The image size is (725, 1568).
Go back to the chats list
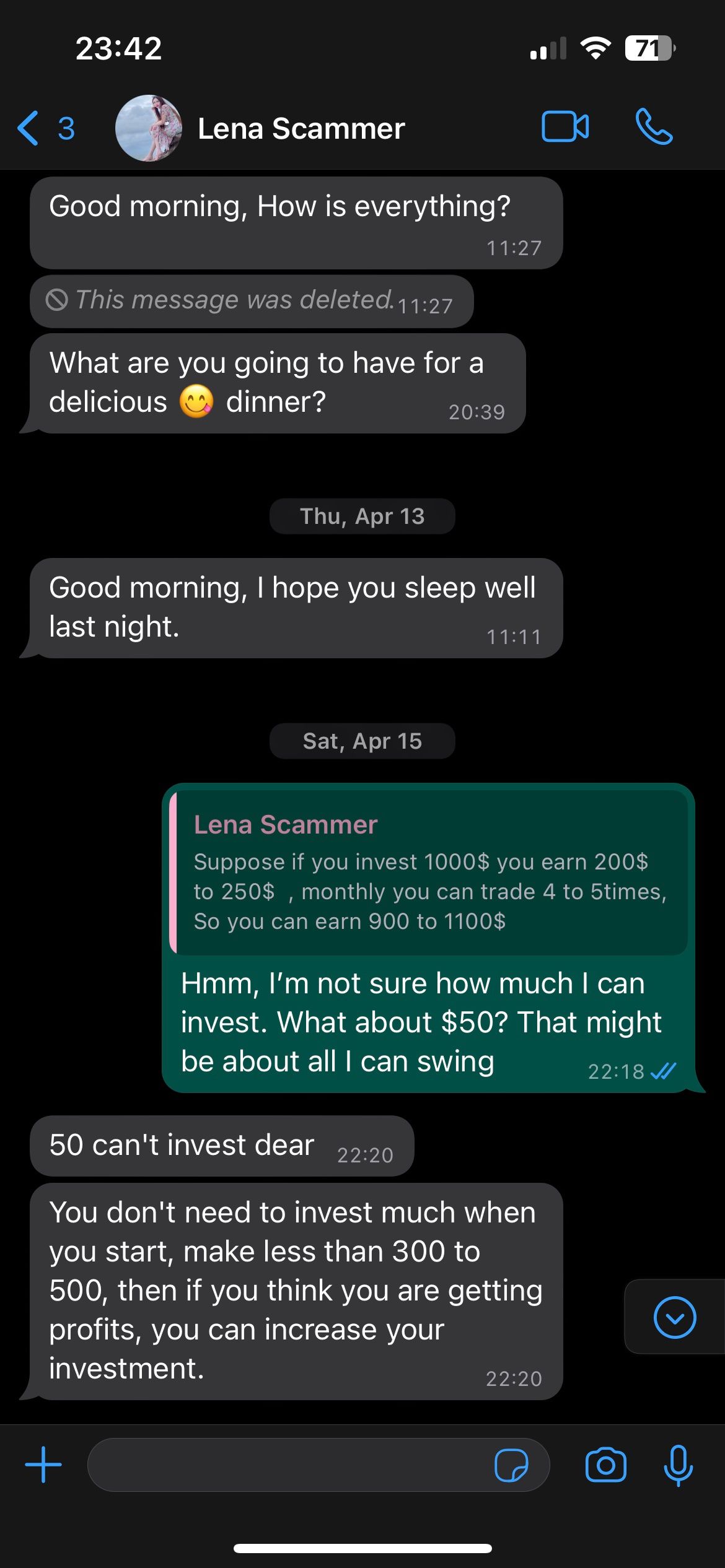click(x=43, y=129)
